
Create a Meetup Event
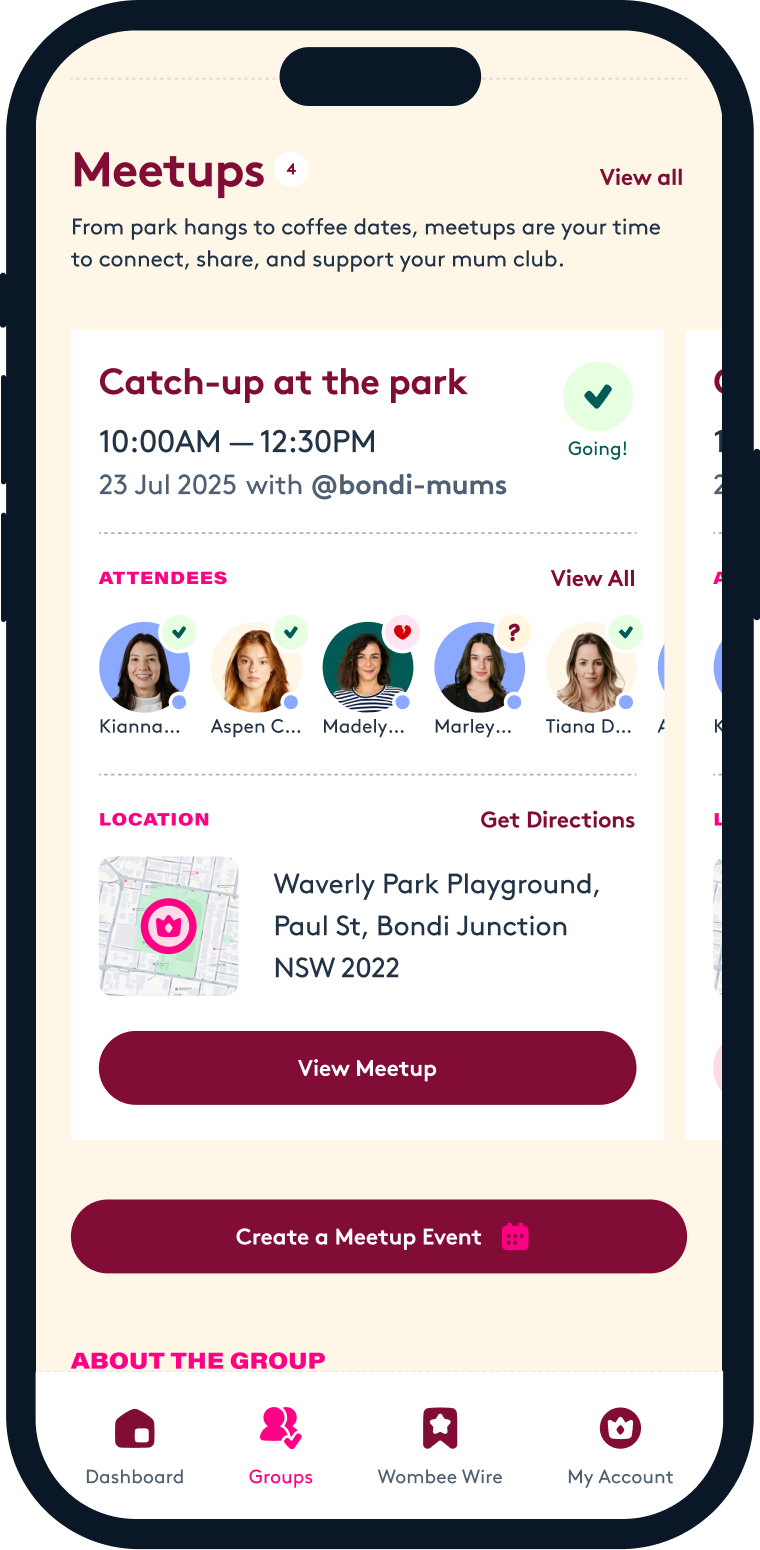[379, 1237]
